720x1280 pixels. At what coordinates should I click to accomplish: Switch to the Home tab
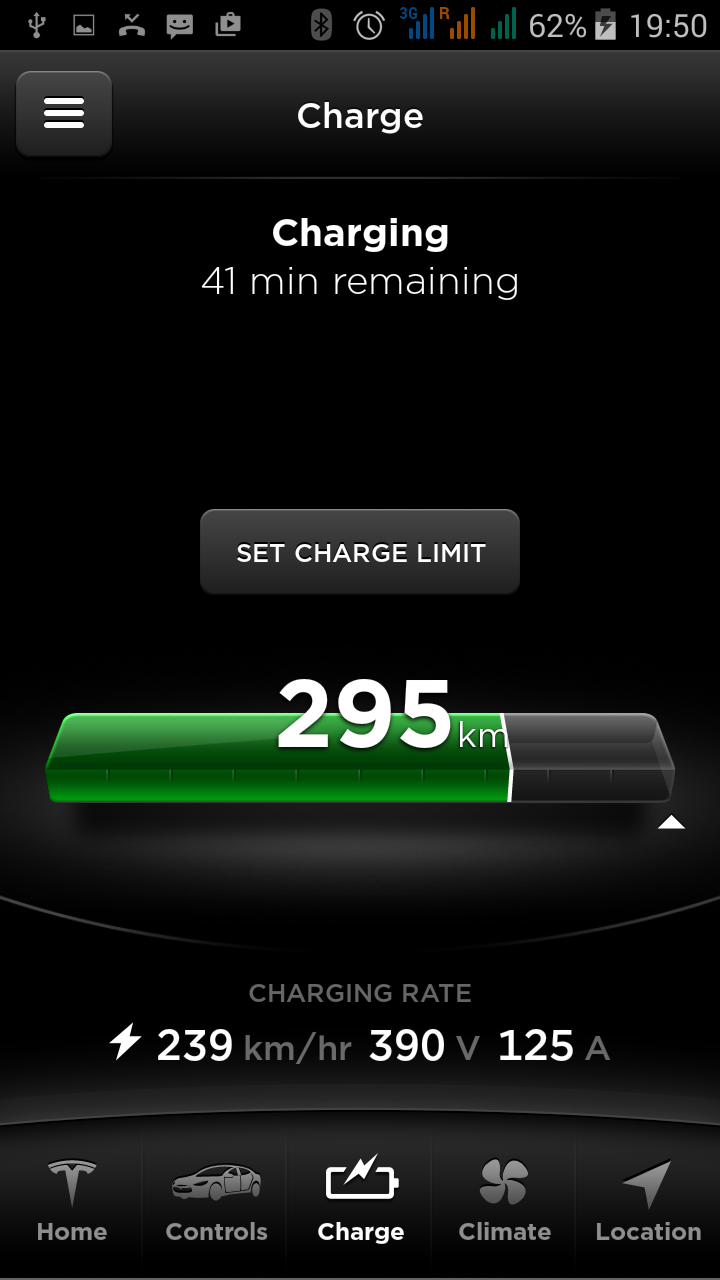72,1200
